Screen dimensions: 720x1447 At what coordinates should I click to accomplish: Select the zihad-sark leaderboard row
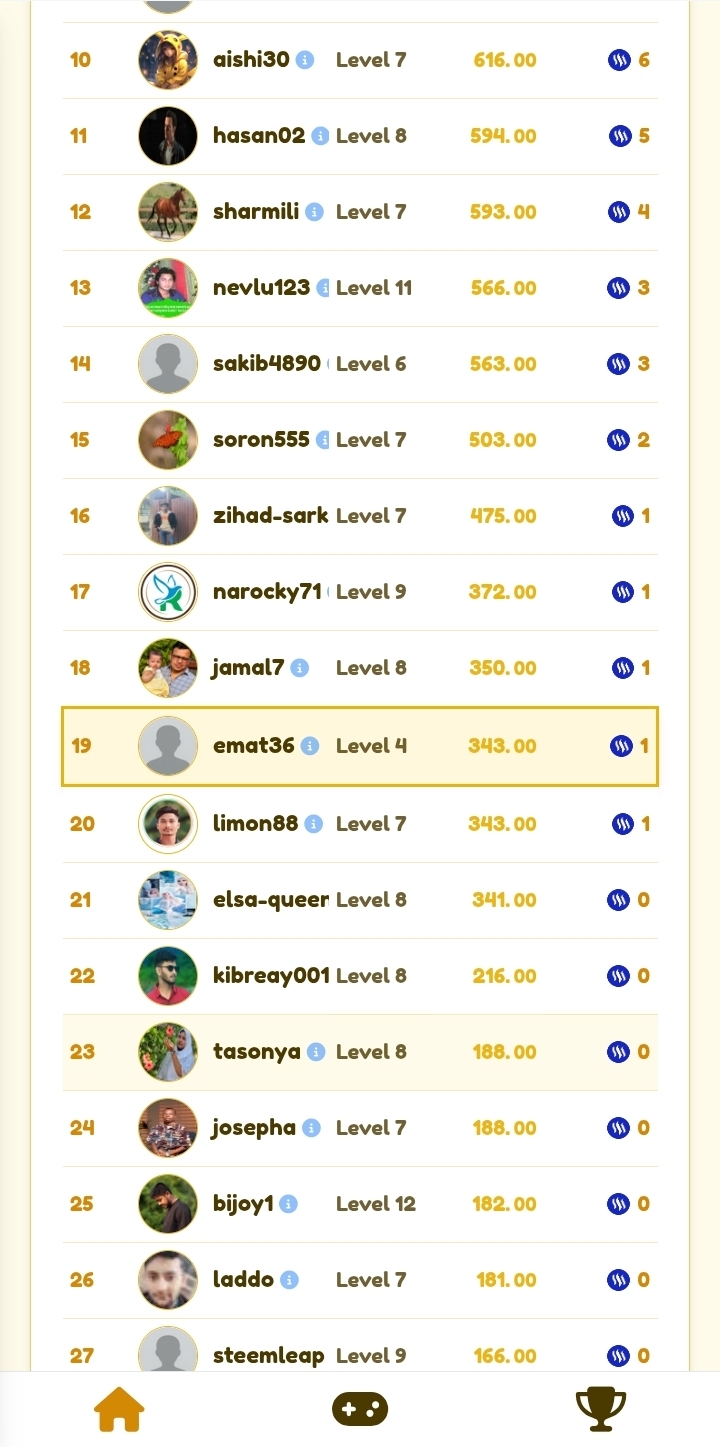coord(360,516)
